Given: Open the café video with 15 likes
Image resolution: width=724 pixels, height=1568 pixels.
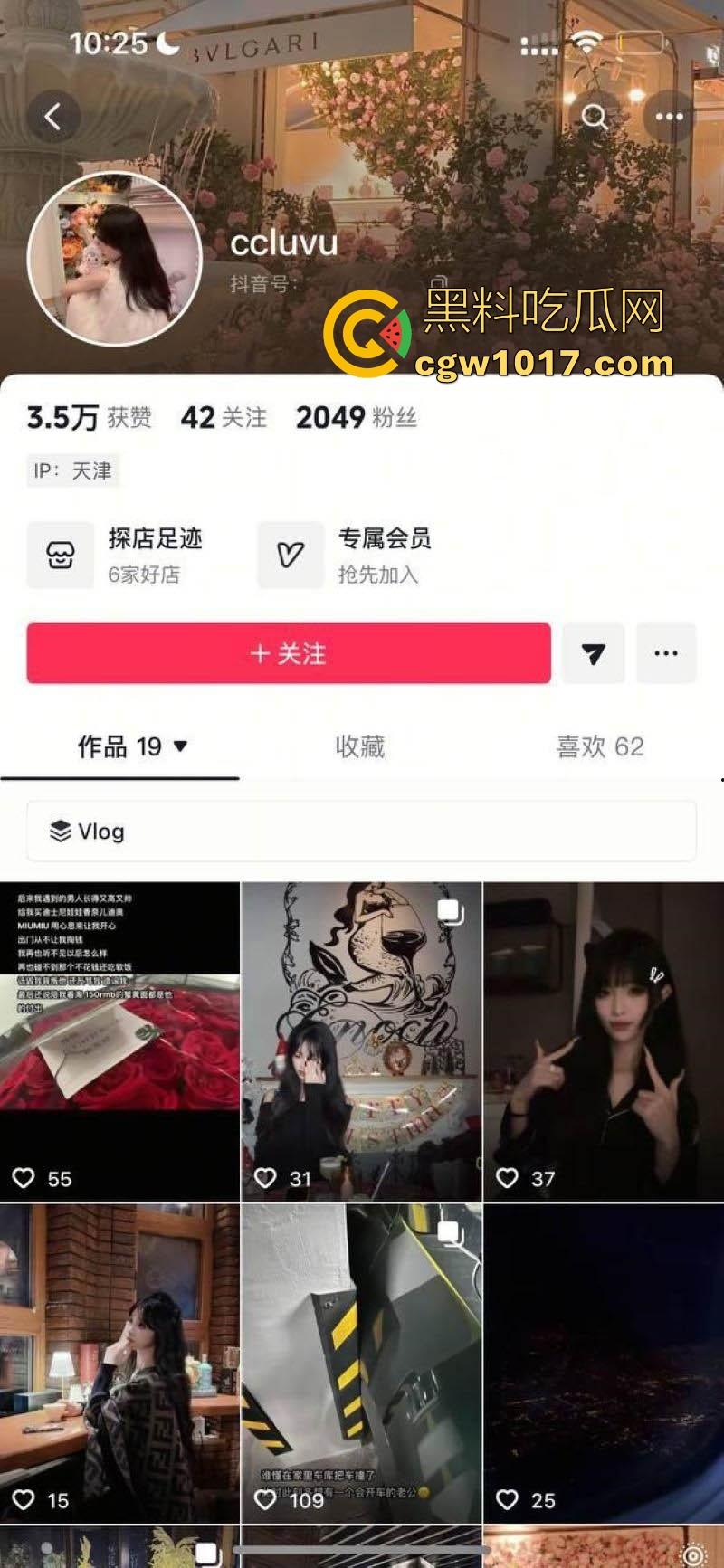Looking at the screenshot, I should [x=119, y=1362].
